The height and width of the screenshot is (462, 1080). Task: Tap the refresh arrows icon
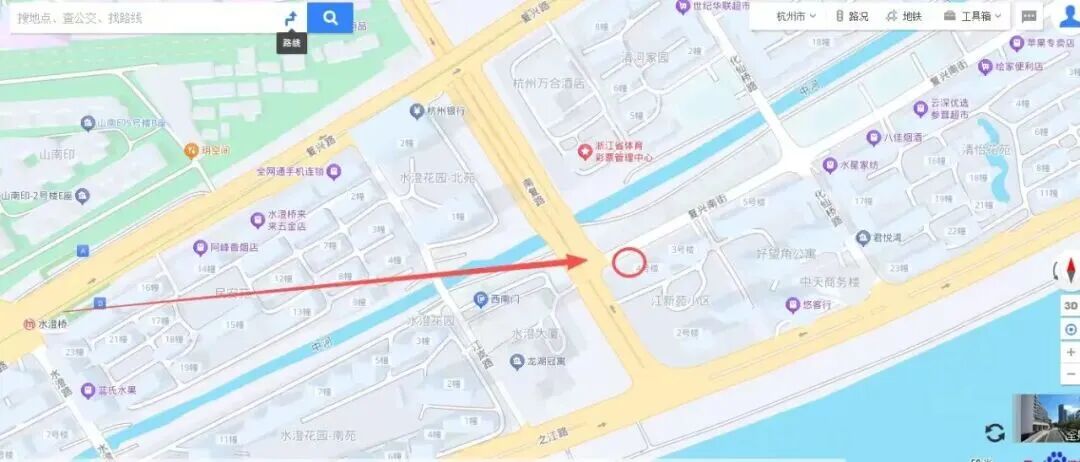coord(994,432)
